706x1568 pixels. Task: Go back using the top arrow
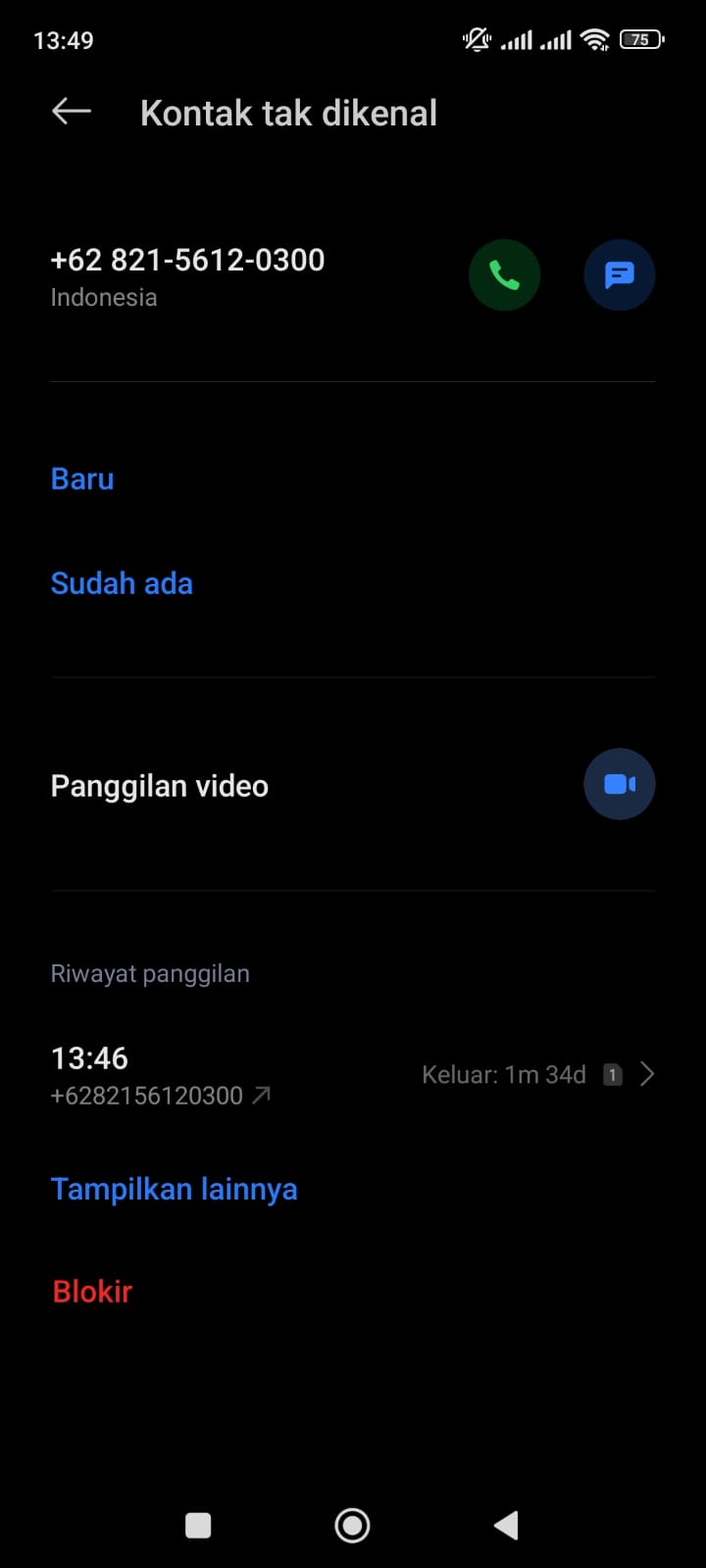tap(71, 112)
